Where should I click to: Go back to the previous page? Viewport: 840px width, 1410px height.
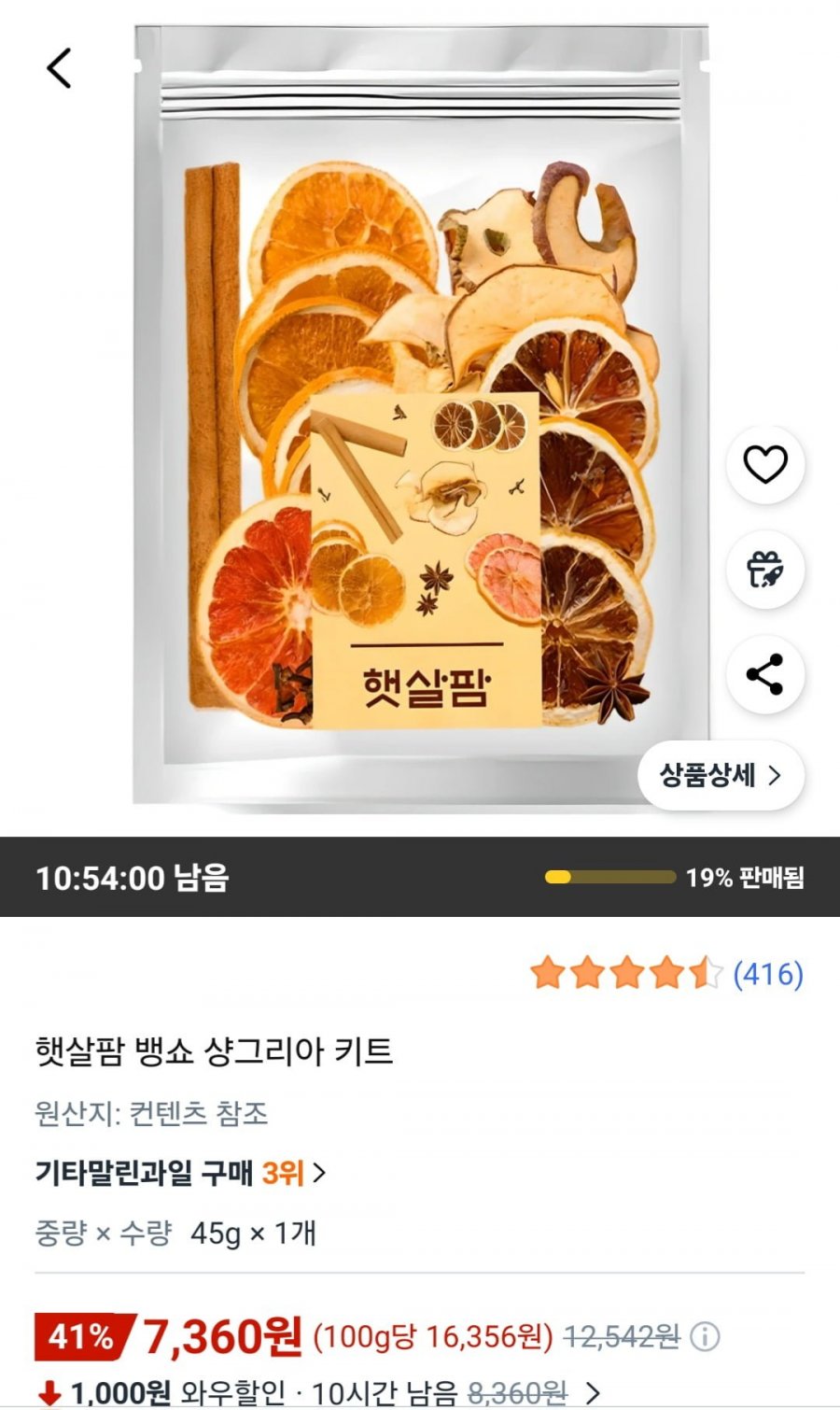coord(59,67)
